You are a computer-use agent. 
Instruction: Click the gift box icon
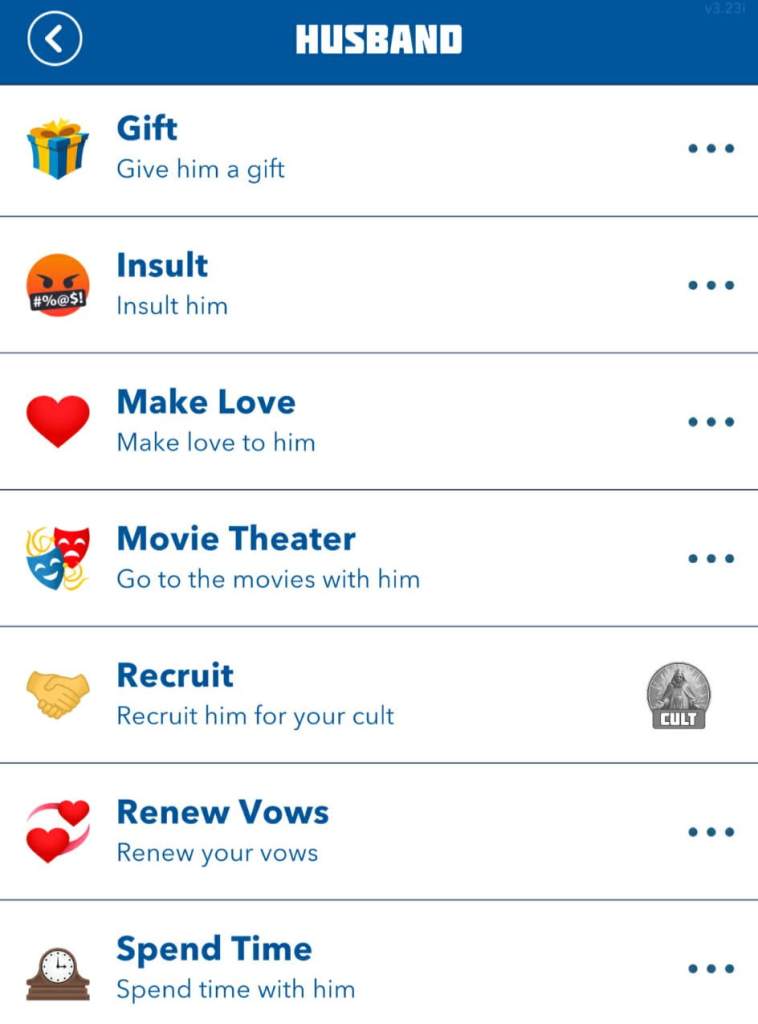point(57,147)
